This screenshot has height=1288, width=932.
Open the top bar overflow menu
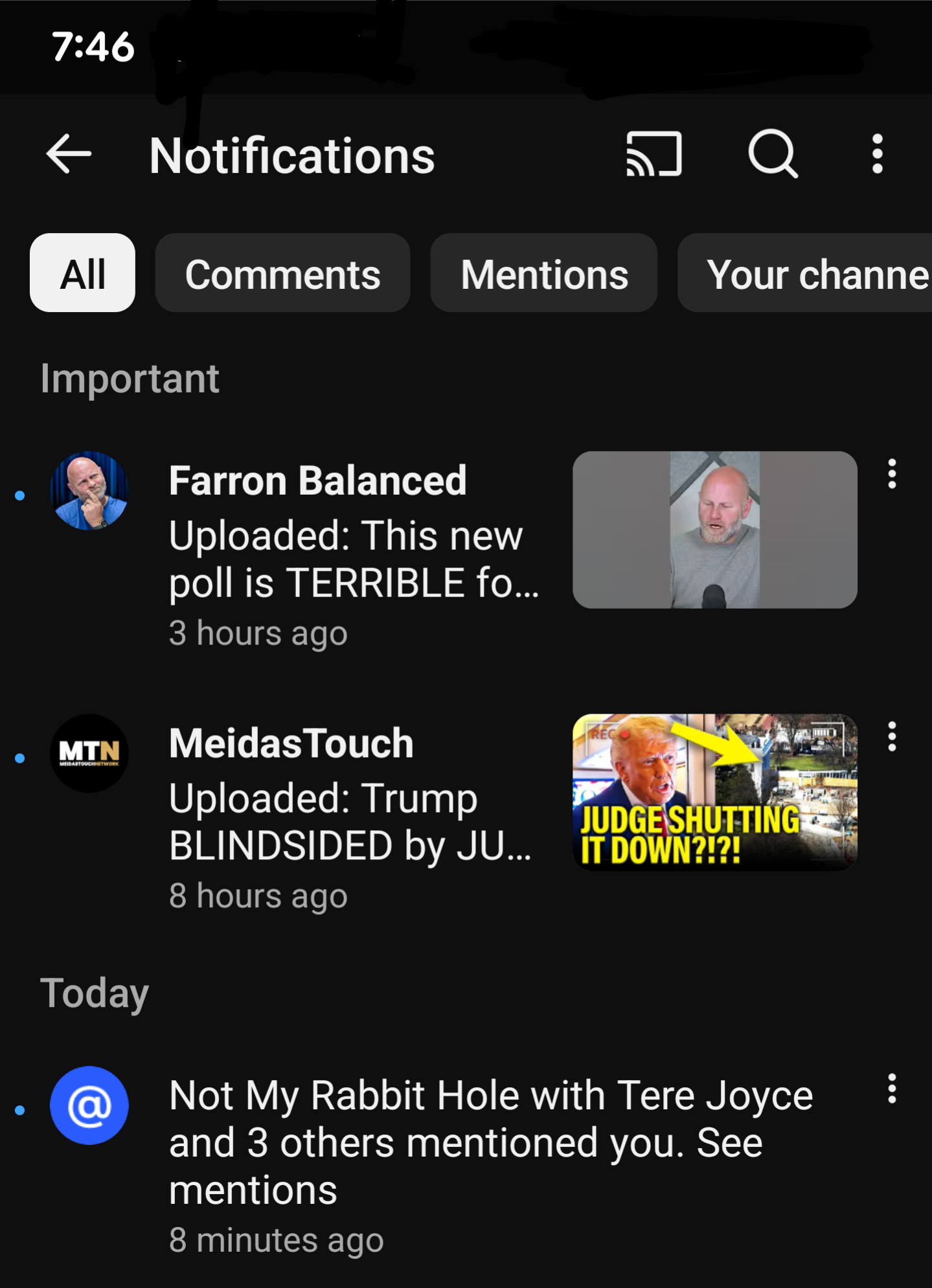point(877,154)
